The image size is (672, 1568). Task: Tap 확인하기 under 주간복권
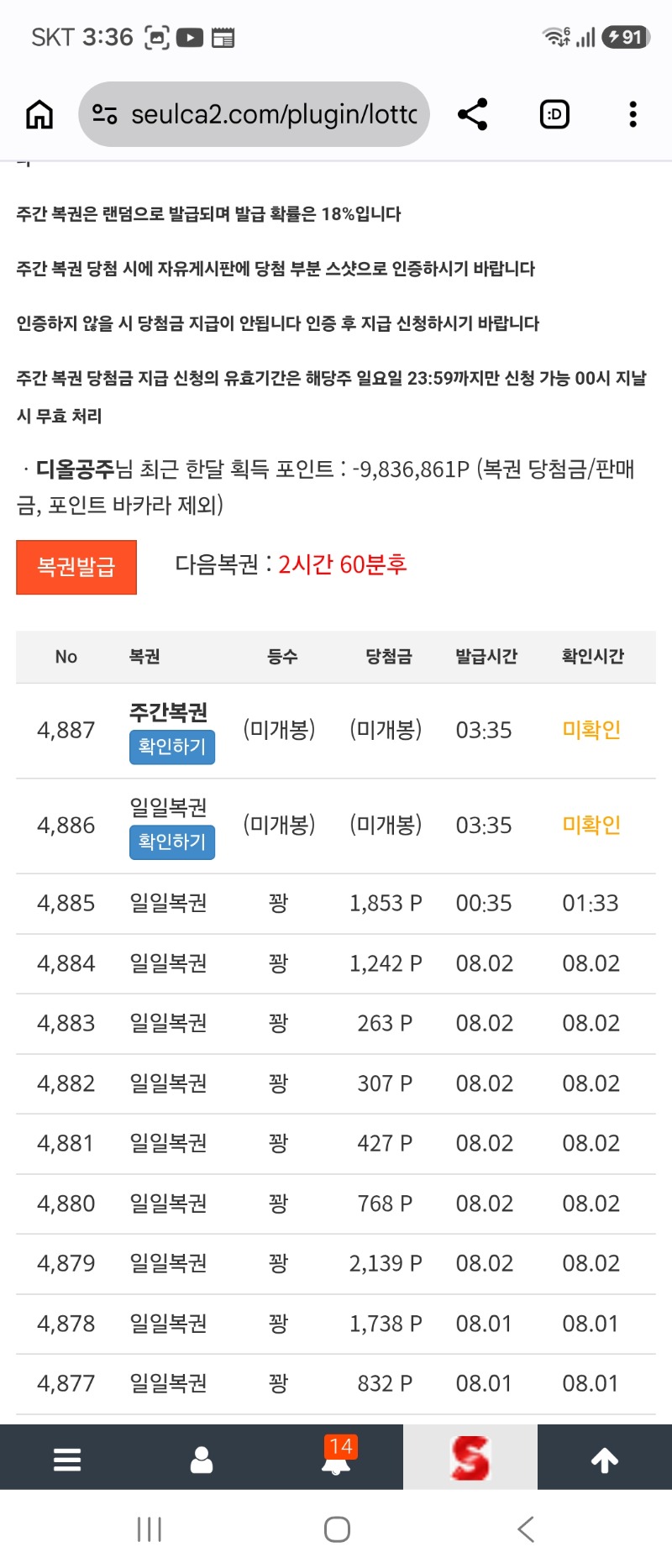pos(172,747)
